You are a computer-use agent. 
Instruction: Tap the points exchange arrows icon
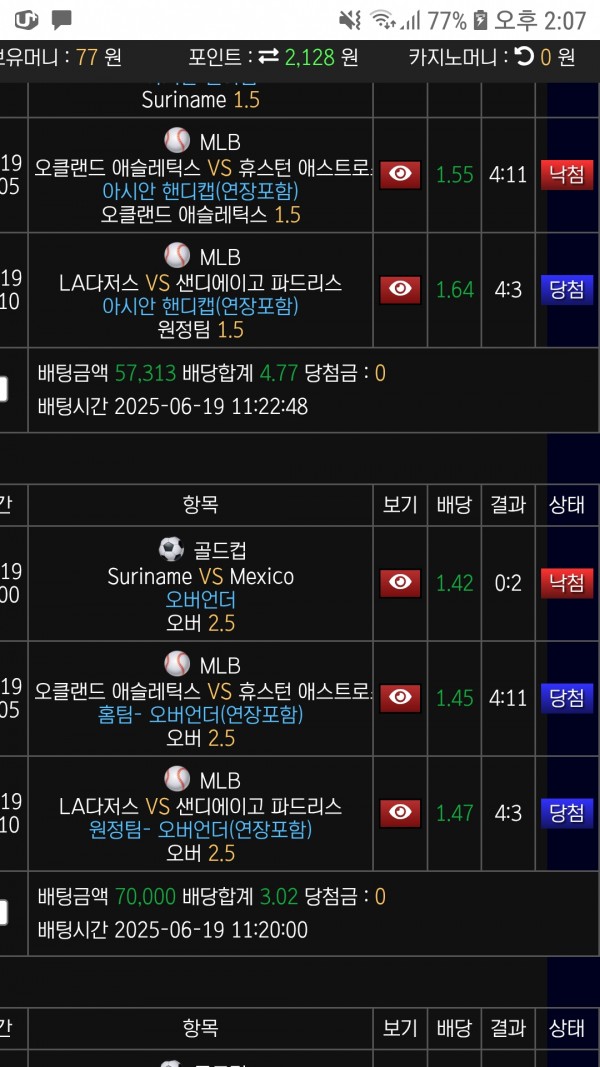click(268, 57)
